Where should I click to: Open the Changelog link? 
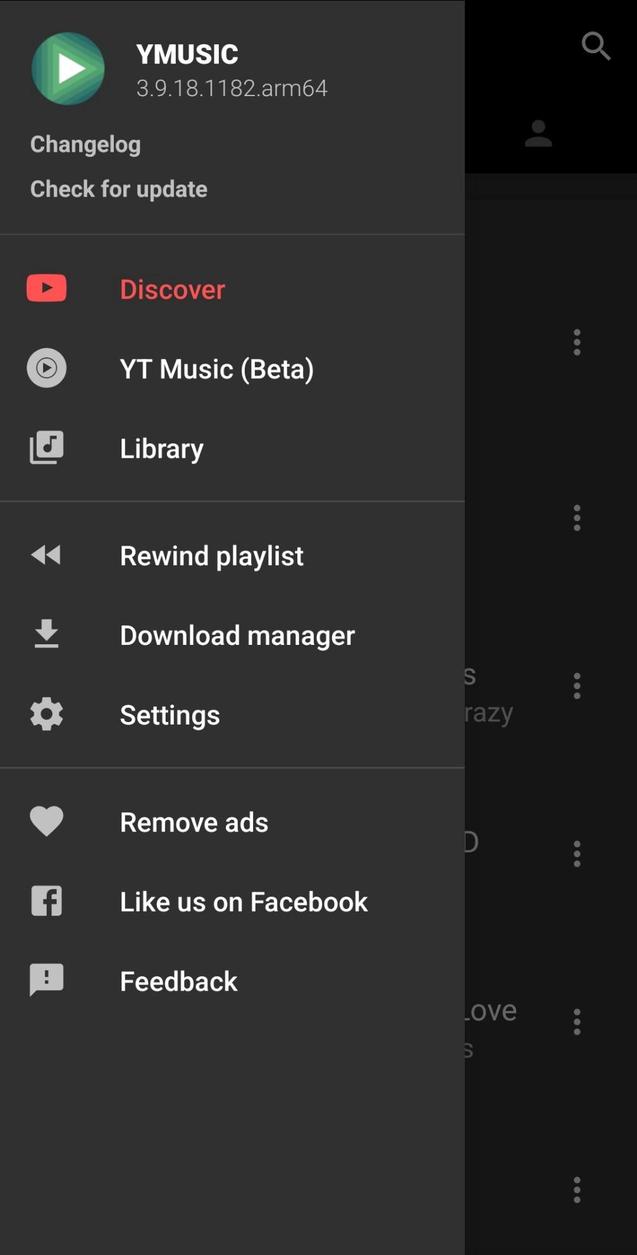pyautogui.click(x=86, y=144)
